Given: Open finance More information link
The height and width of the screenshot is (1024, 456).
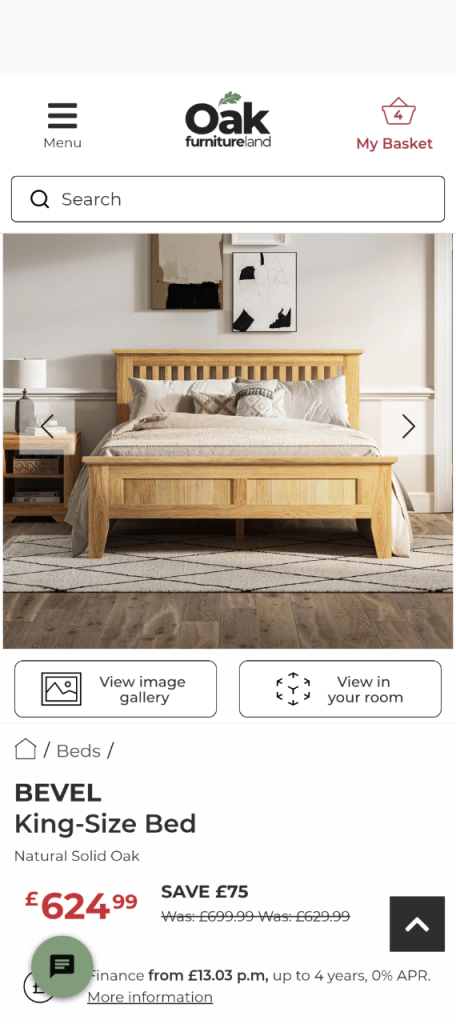Looking at the screenshot, I should click(150, 997).
